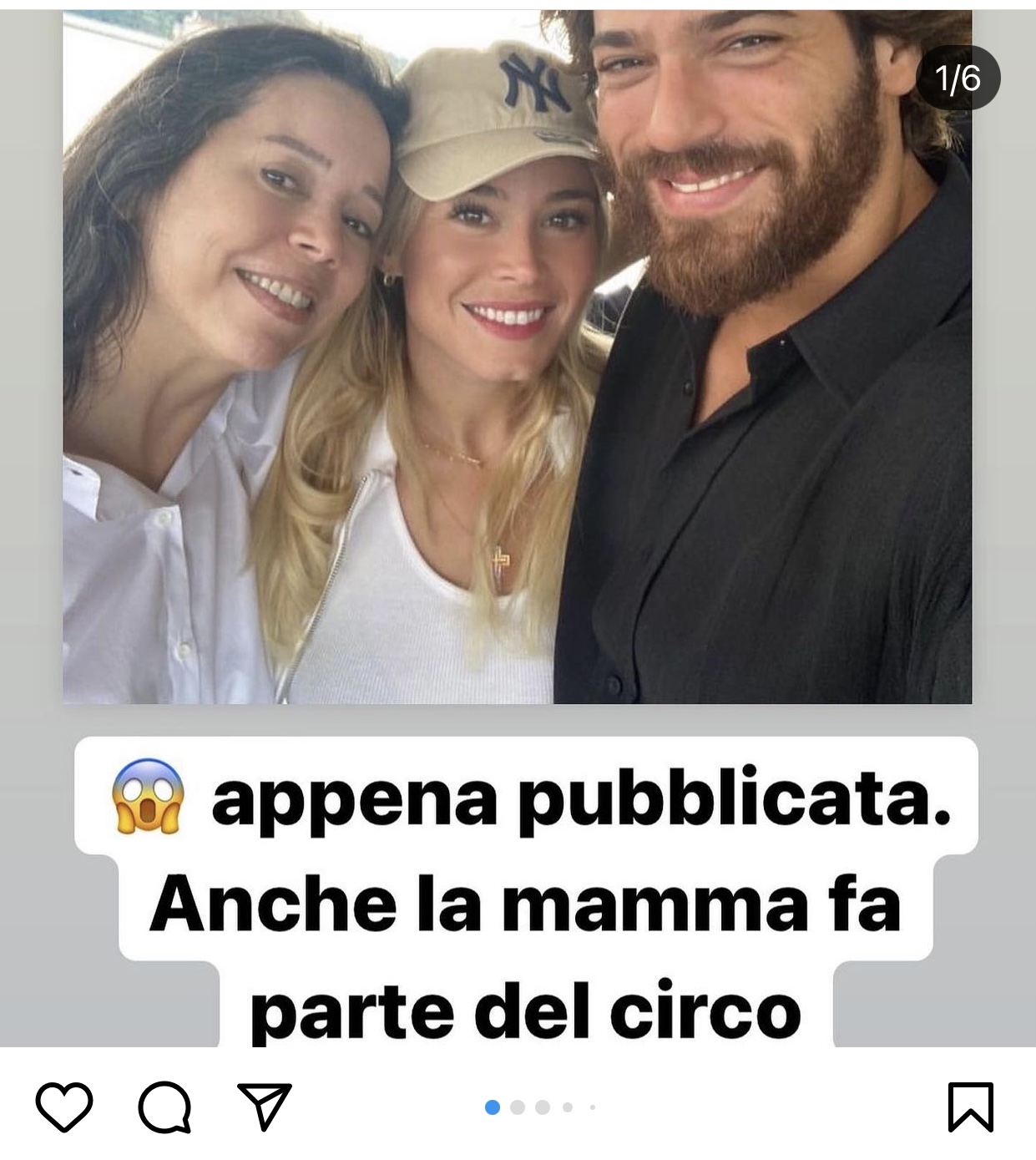Like this post with the heart icon

tap(64, 1107)
